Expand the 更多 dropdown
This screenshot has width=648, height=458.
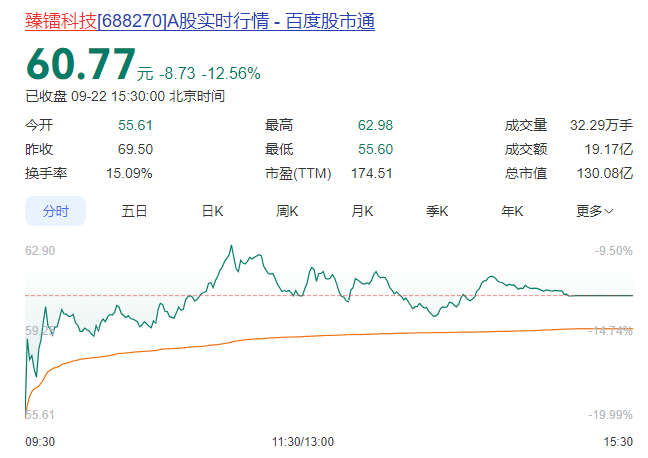pos(594,211)
